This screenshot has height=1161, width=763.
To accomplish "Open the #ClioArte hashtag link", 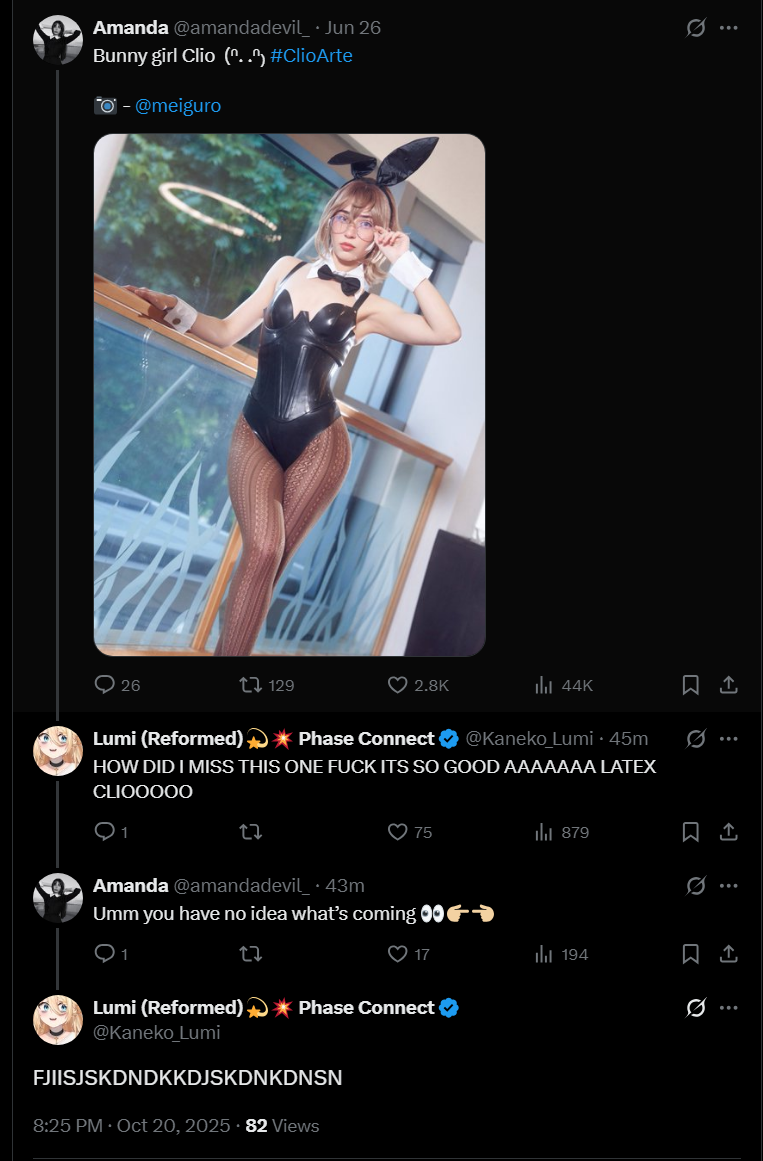I will click(x=311, y=56).
